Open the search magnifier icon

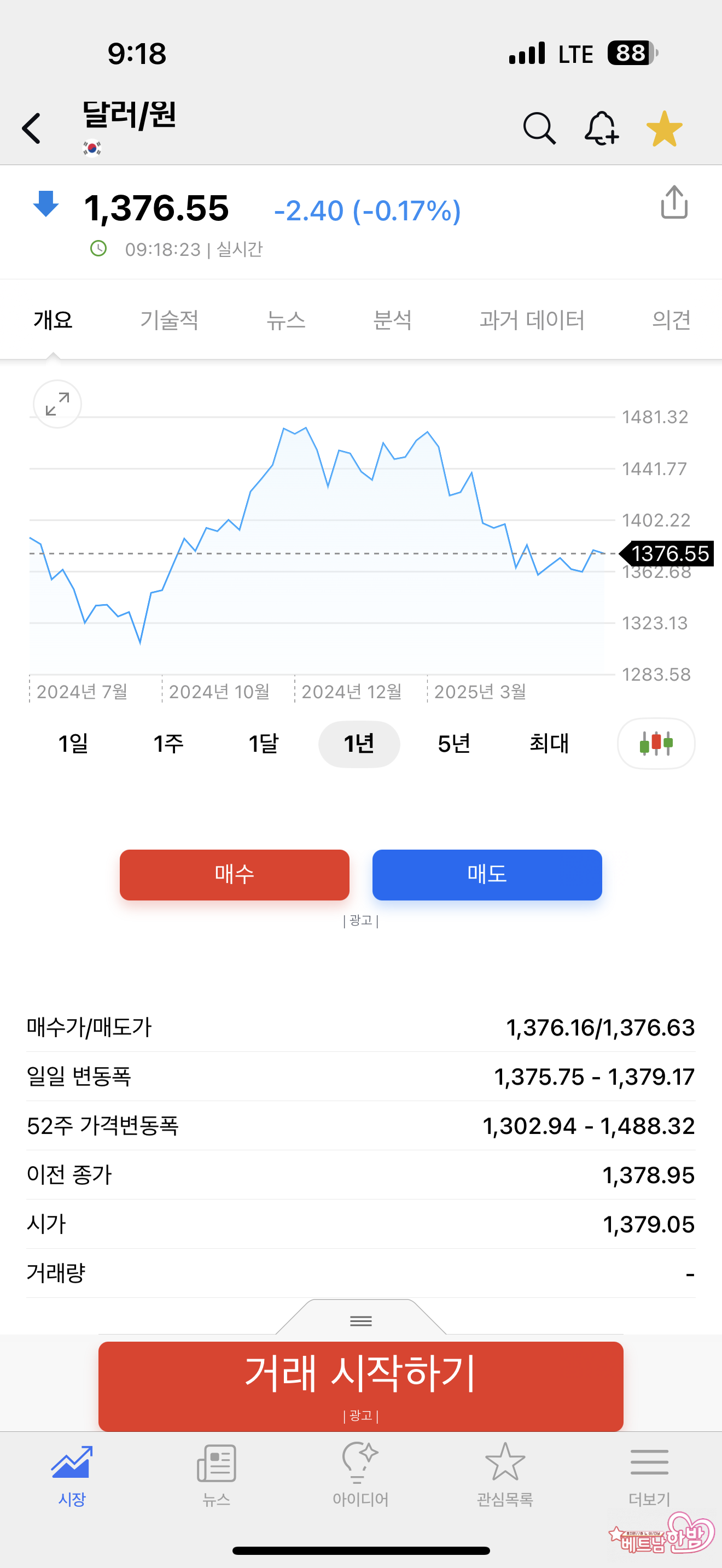point(539,128)
